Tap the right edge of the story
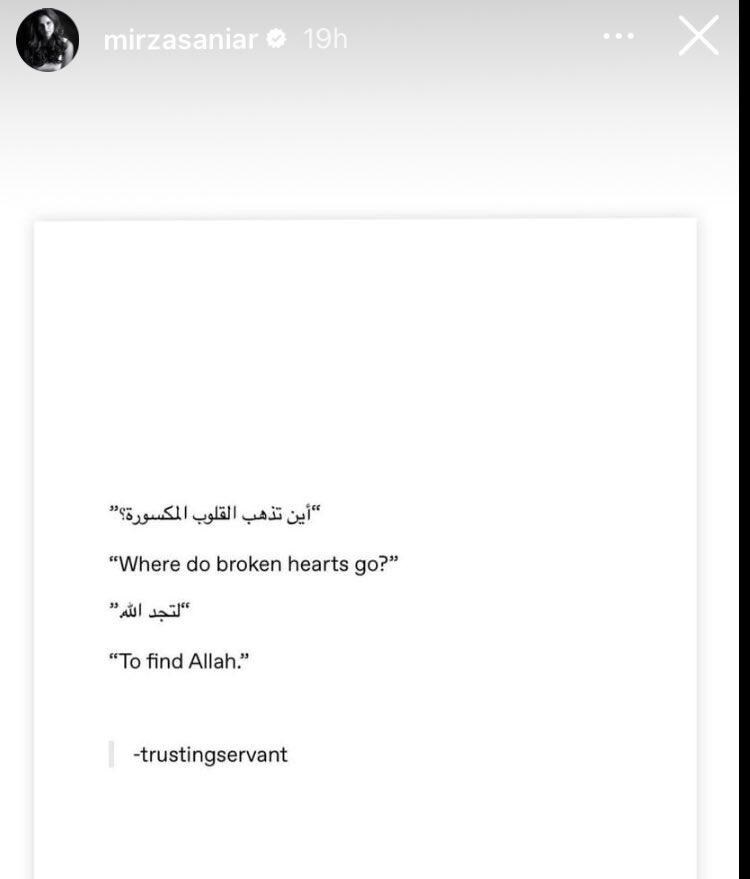Viewport: 750px width, 879px height. pos(735,450)
